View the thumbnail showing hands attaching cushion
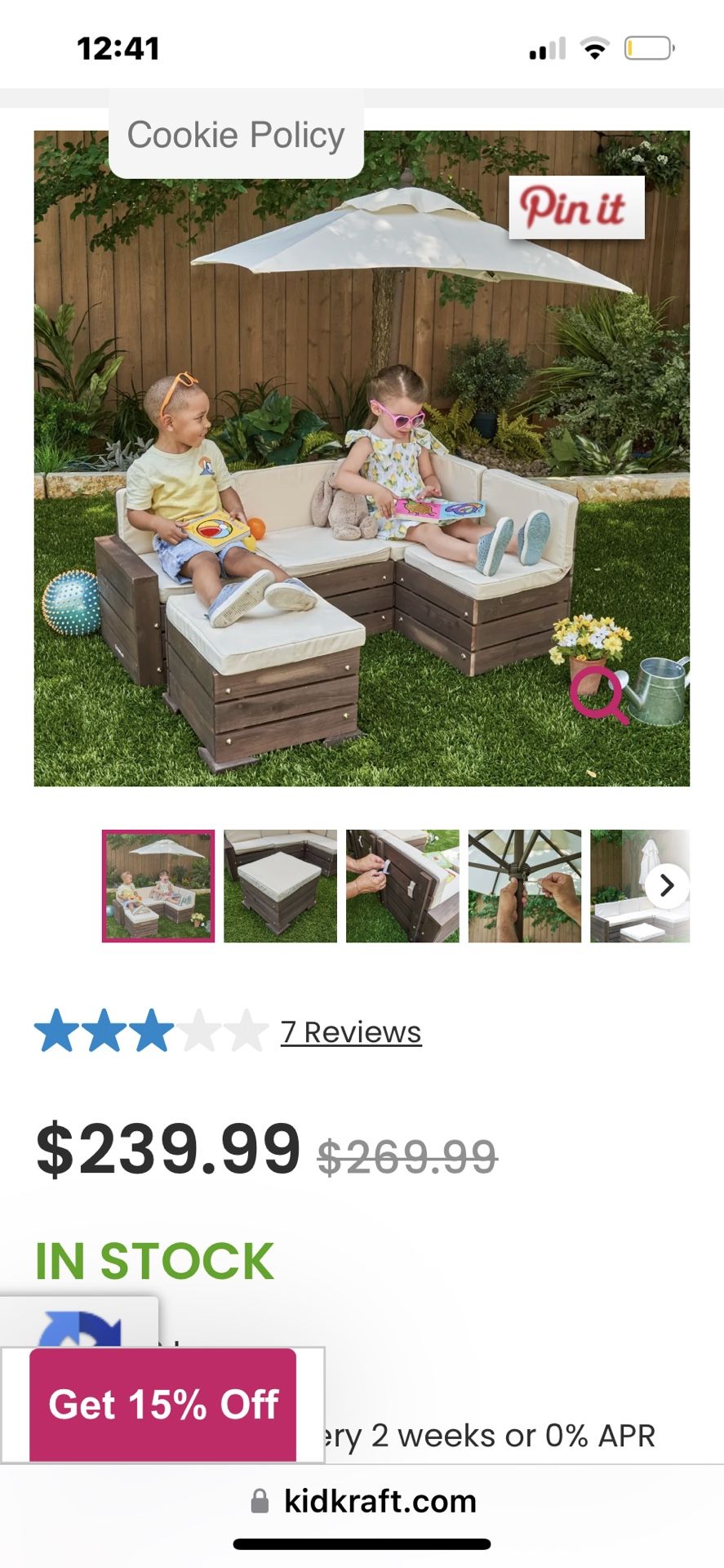 (402, 886)
